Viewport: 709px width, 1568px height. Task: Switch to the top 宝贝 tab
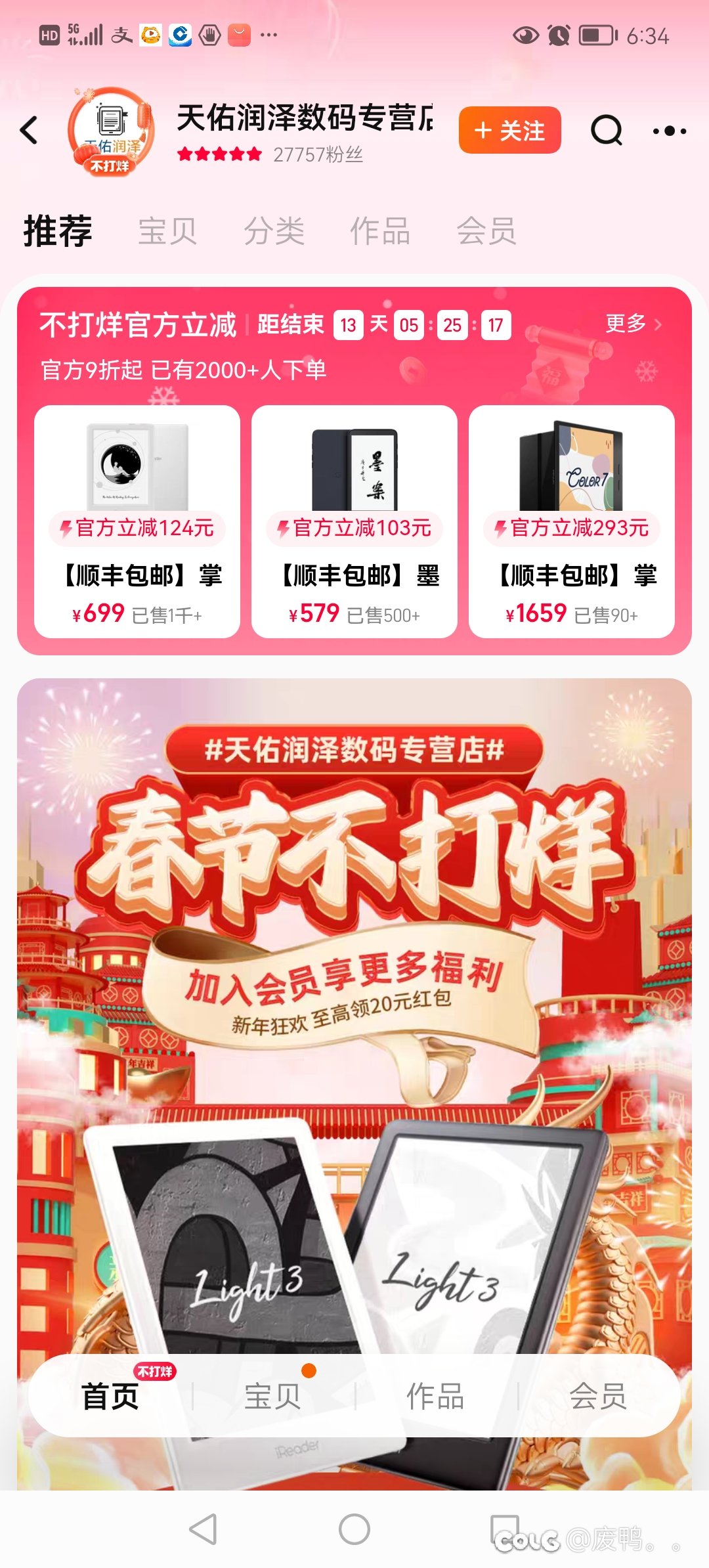pyautogui.click(x=167, y=231)
